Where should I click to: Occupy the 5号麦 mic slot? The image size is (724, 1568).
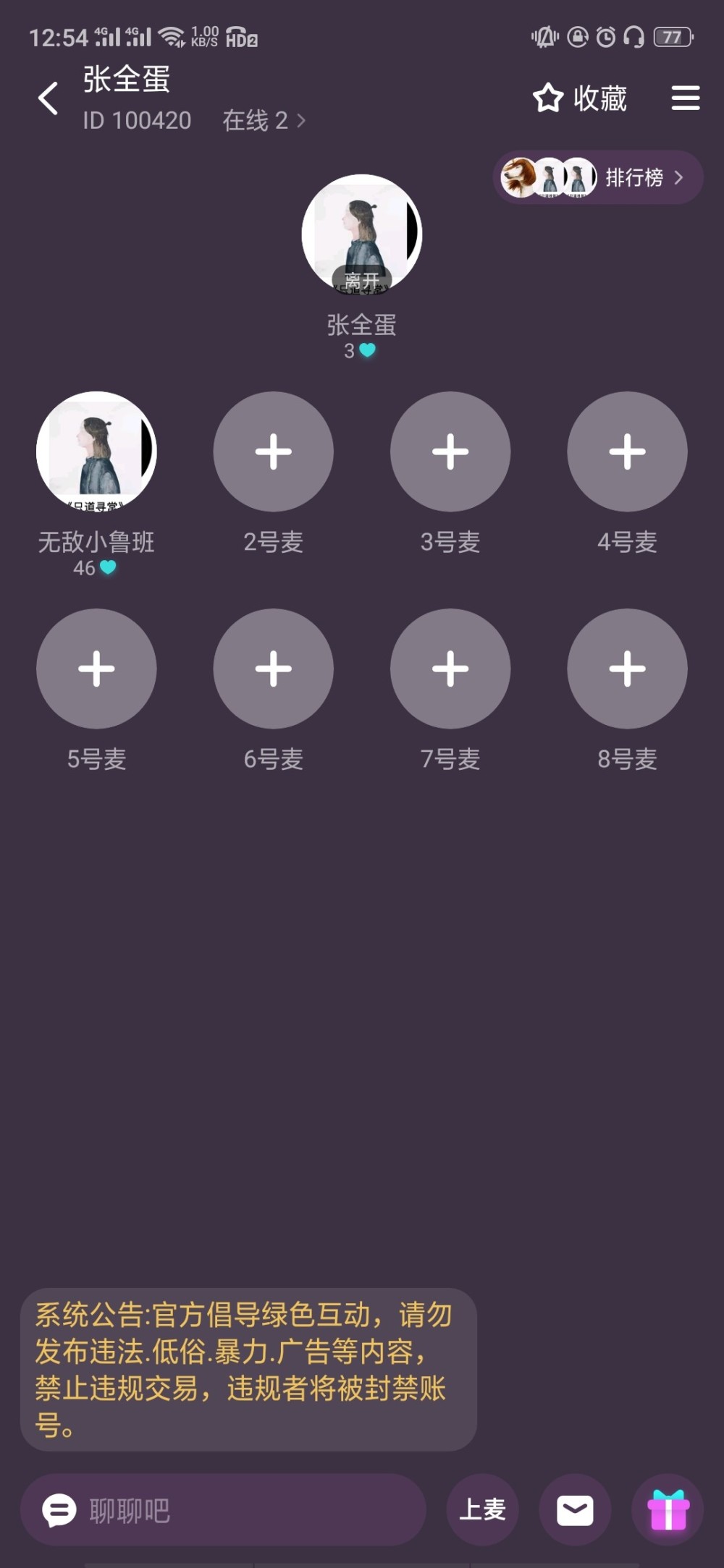pos(96,669)
